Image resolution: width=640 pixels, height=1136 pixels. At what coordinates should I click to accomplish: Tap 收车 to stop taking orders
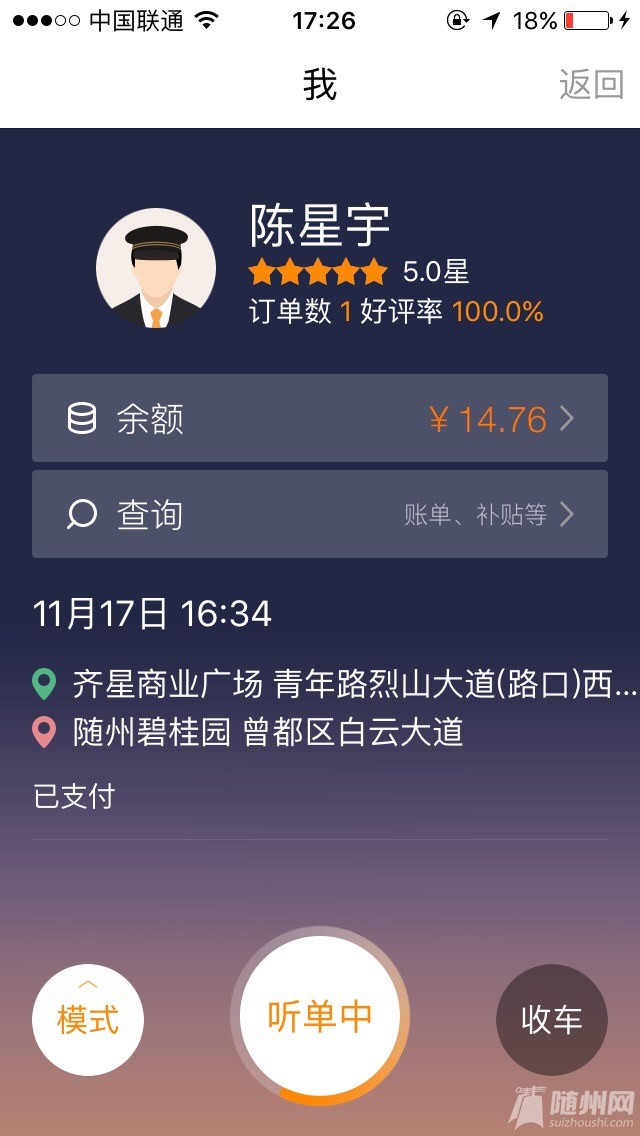tap(551, 1020)
